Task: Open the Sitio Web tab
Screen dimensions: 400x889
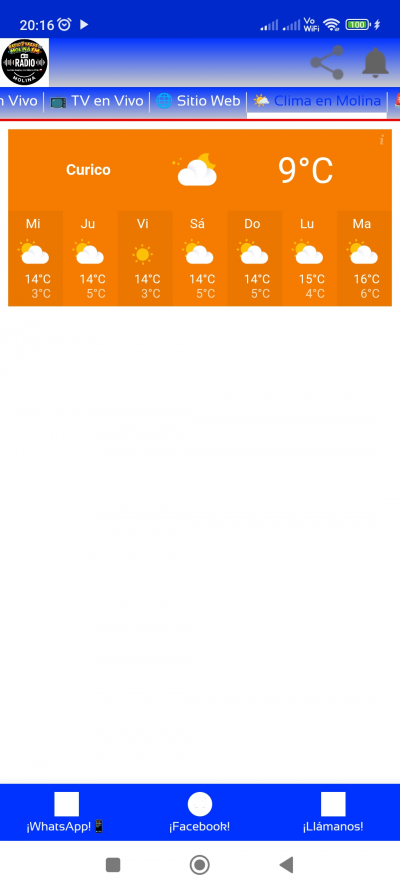Action: point(198,101)
